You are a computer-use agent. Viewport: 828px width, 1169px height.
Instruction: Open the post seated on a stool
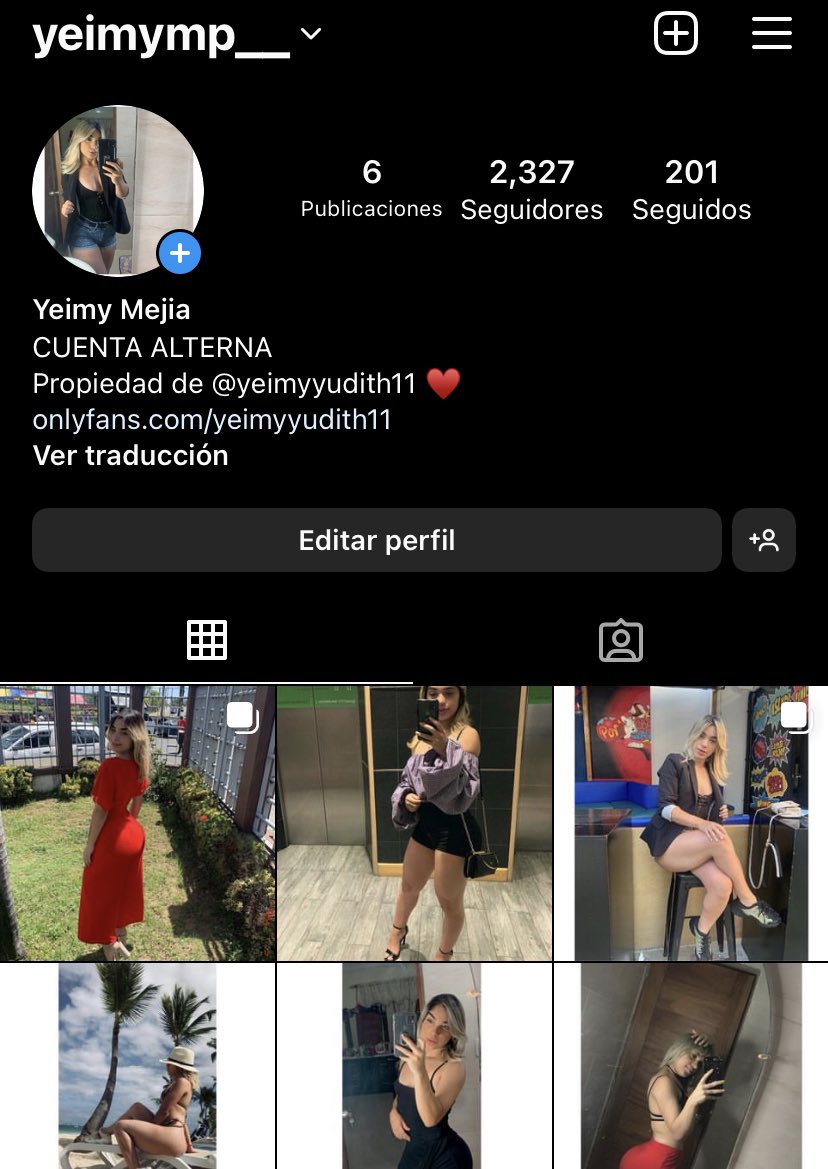[691, 823]
